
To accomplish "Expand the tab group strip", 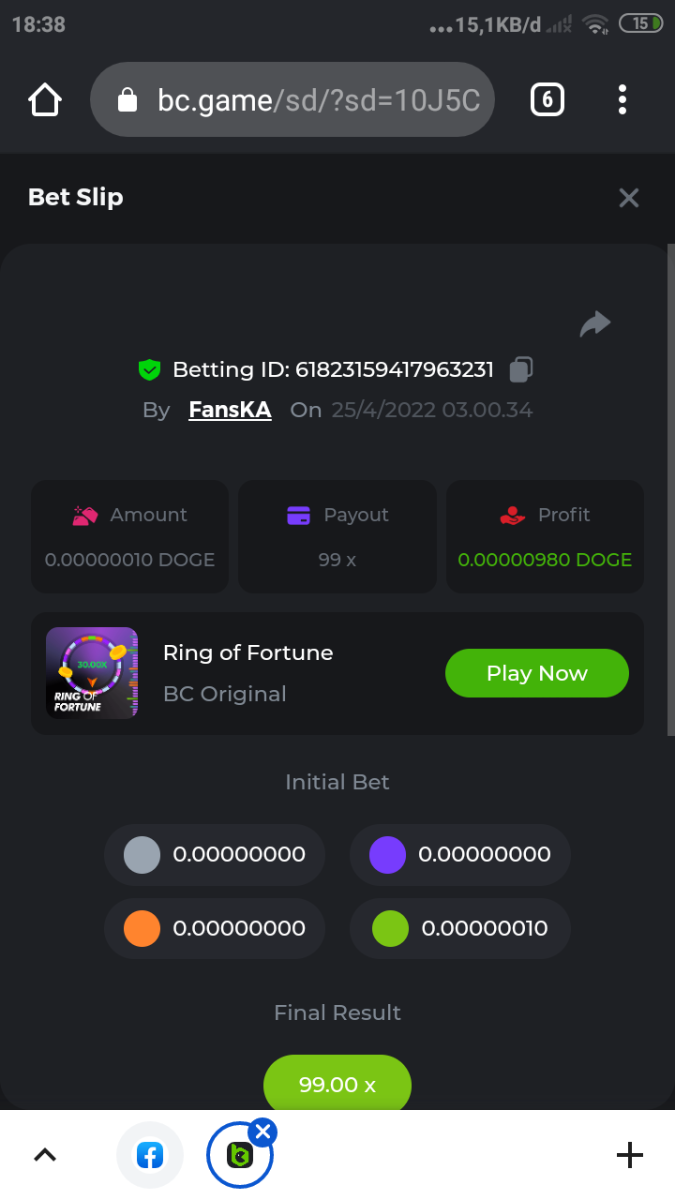I will click(x=45, y=1156).
